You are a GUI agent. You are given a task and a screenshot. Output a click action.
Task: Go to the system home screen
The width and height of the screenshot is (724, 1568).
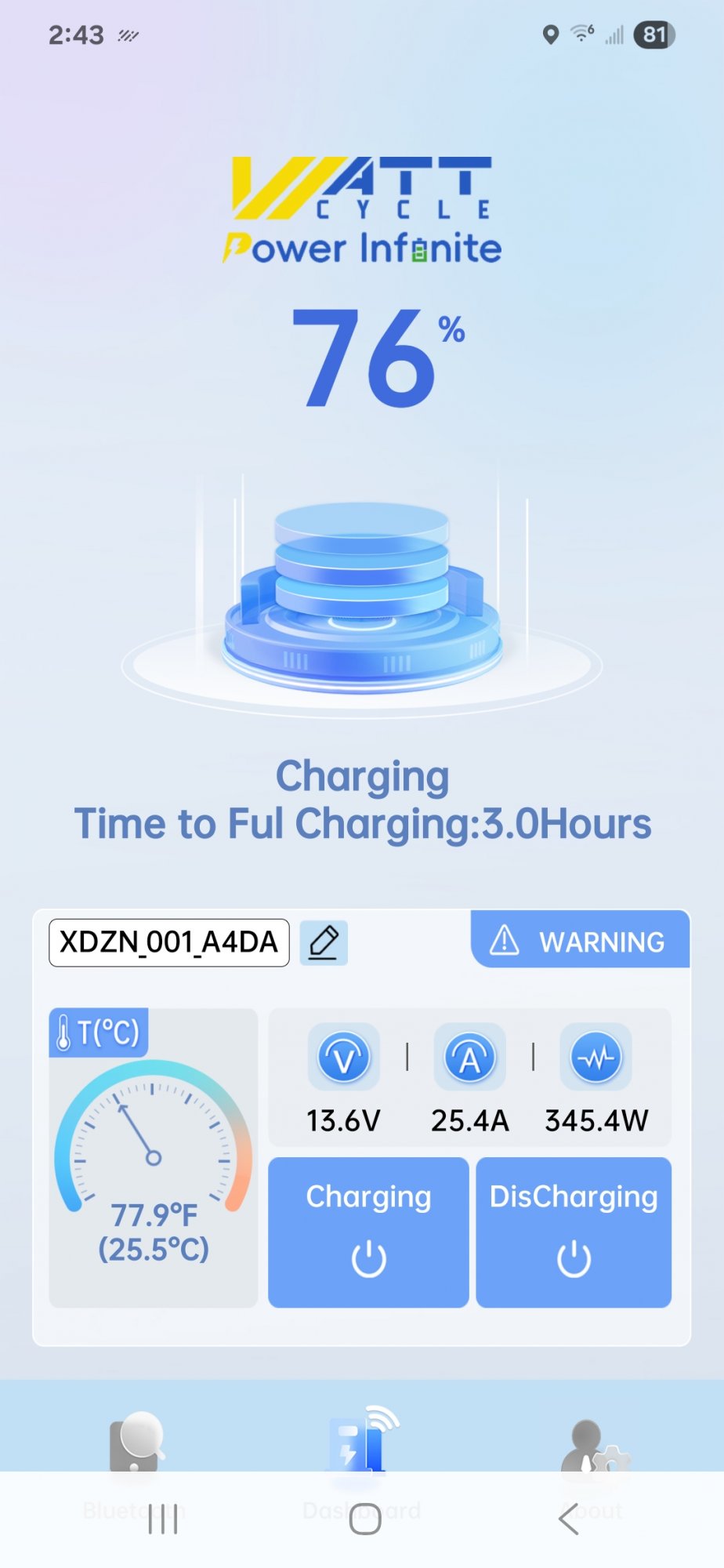click(x=365, y=1519)
